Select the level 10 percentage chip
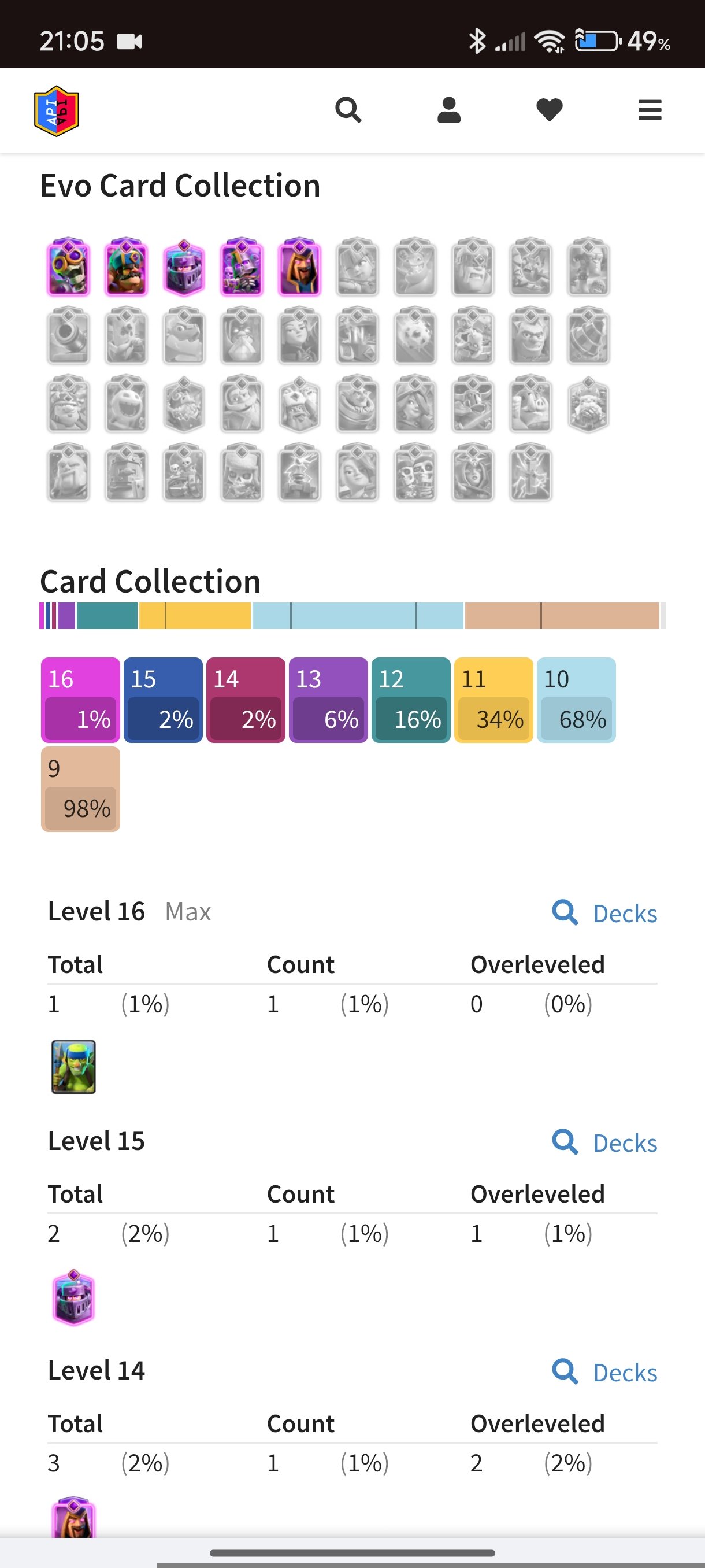705x1568 pixels. point(576,700)
